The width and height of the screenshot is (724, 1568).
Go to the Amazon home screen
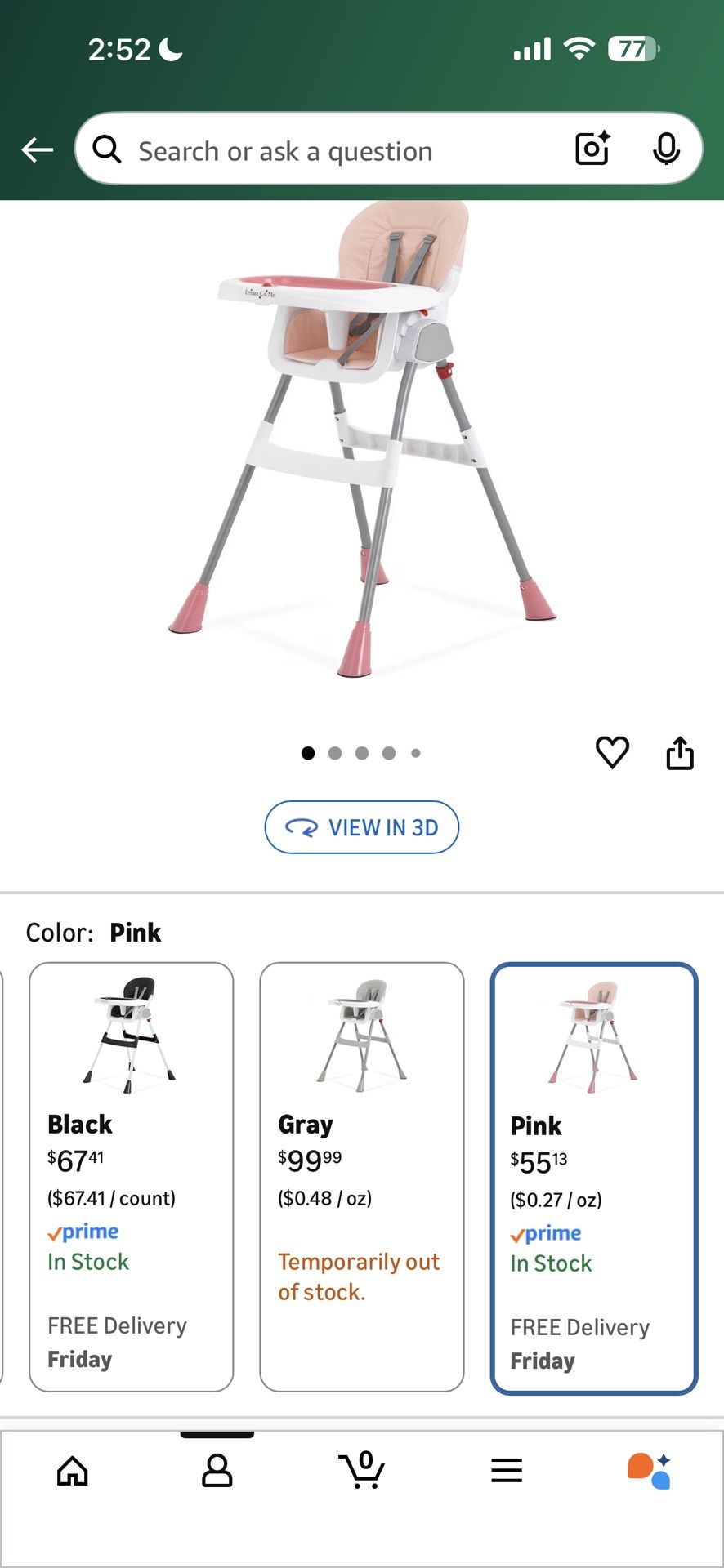(73, 1470)
